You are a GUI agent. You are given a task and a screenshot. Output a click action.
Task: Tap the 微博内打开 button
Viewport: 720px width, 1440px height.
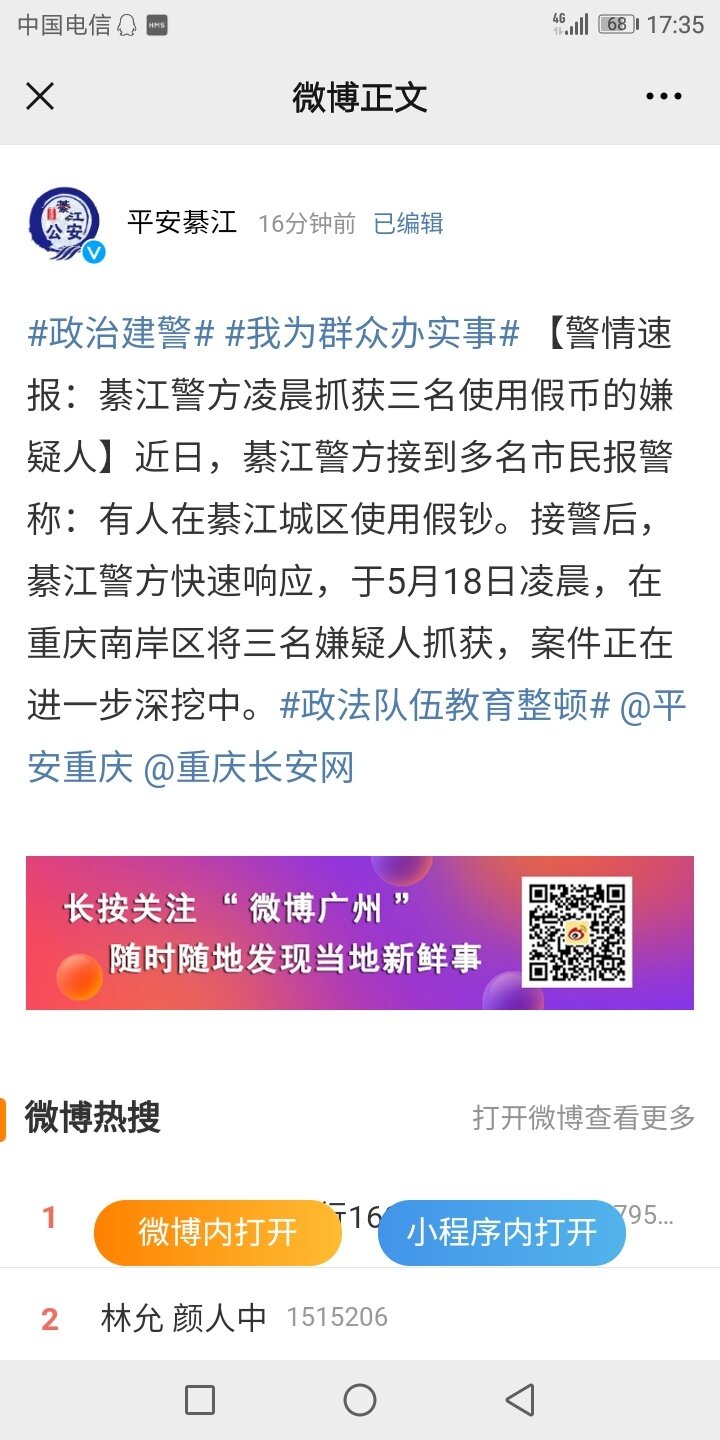coord(218,1233)
